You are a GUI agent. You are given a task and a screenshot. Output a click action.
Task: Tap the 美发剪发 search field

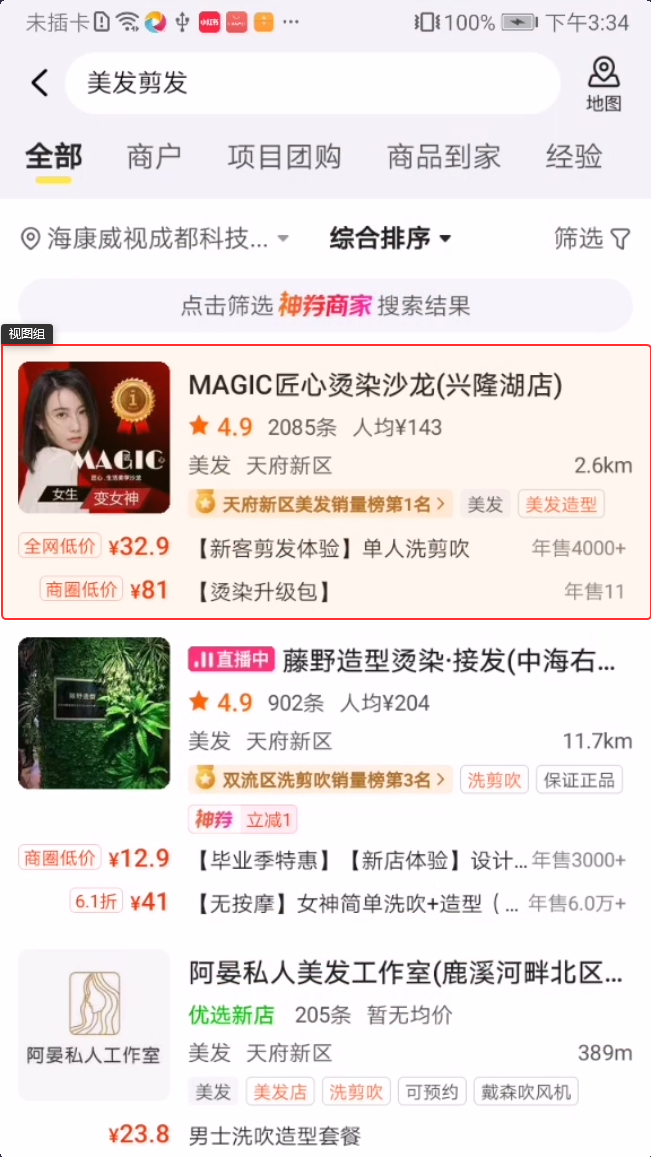pyautogui.click(x=312, y=83)
